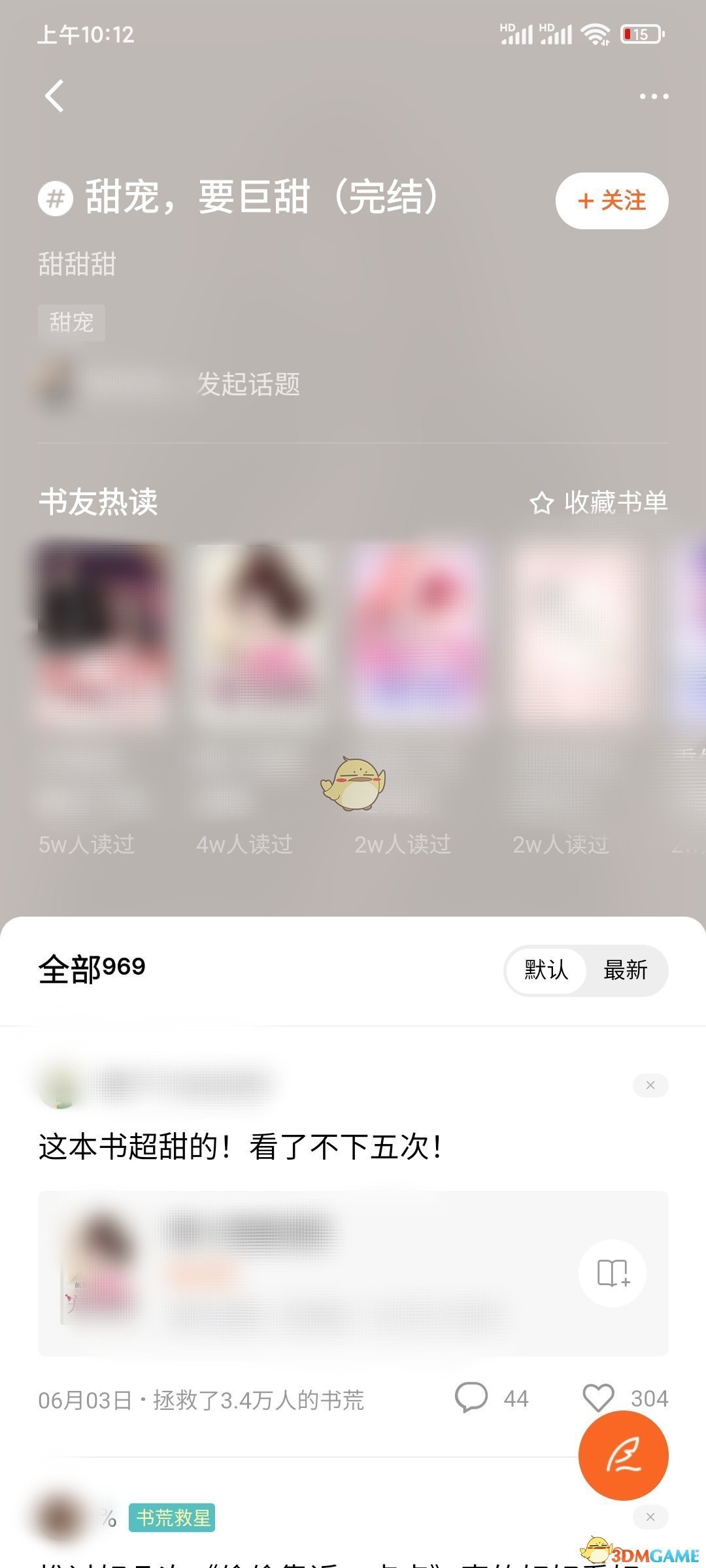This screenshot has height=1568, width=706.
Task: Open the 甜宠 tag chip
Action: point(71,323)
